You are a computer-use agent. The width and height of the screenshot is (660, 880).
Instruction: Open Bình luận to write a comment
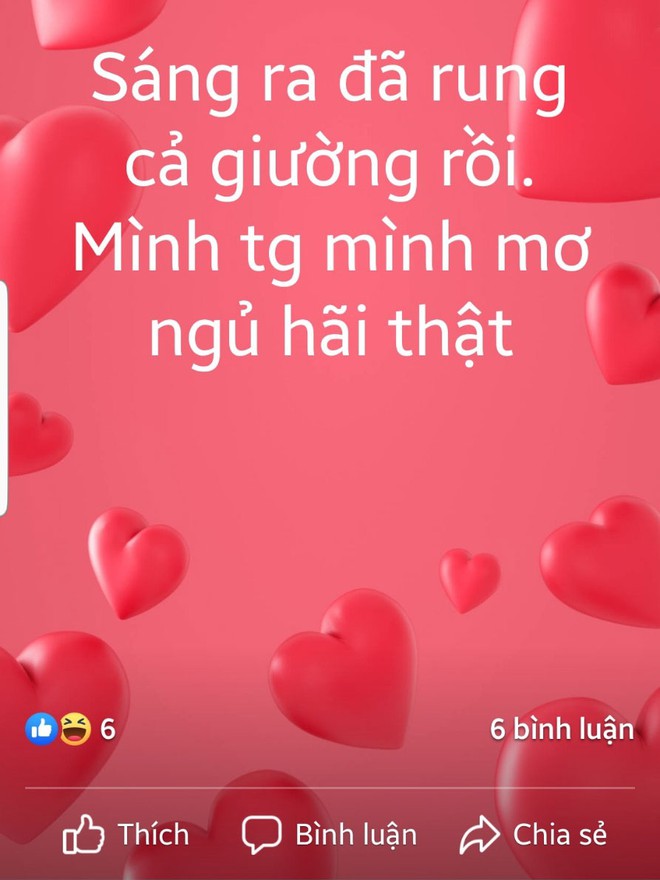coord(330,834)
